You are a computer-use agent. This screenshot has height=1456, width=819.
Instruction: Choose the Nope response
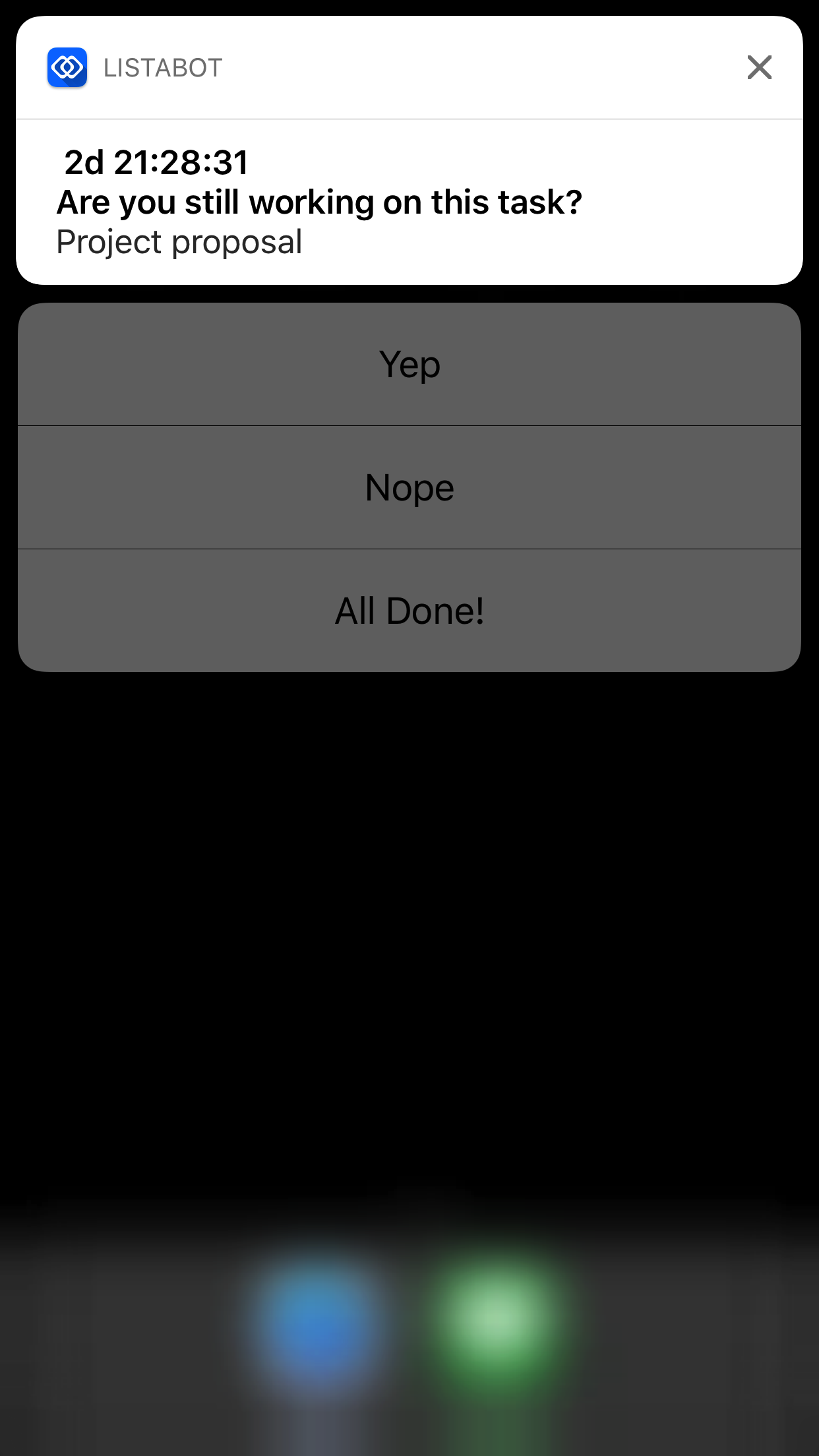click(409, 487)
